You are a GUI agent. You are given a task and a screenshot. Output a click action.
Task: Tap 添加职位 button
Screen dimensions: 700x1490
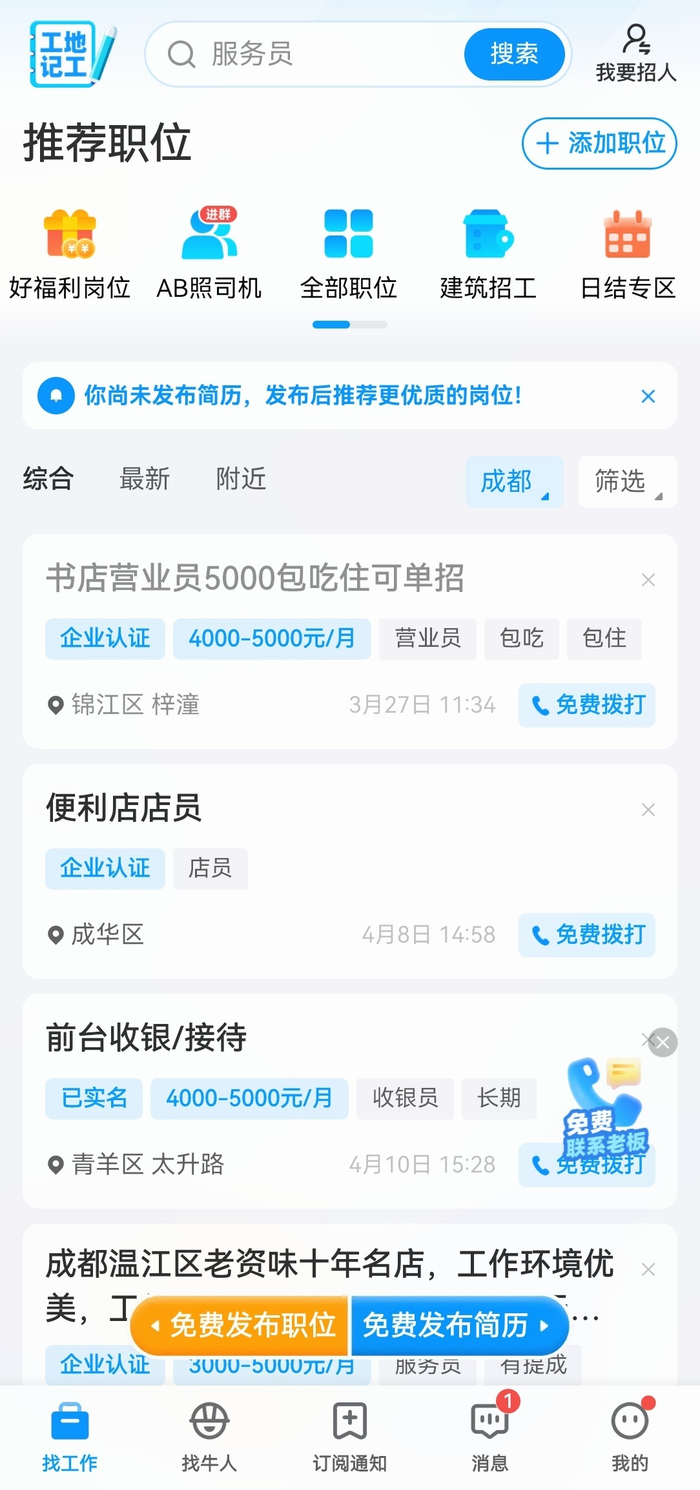(x=599, y=143)
